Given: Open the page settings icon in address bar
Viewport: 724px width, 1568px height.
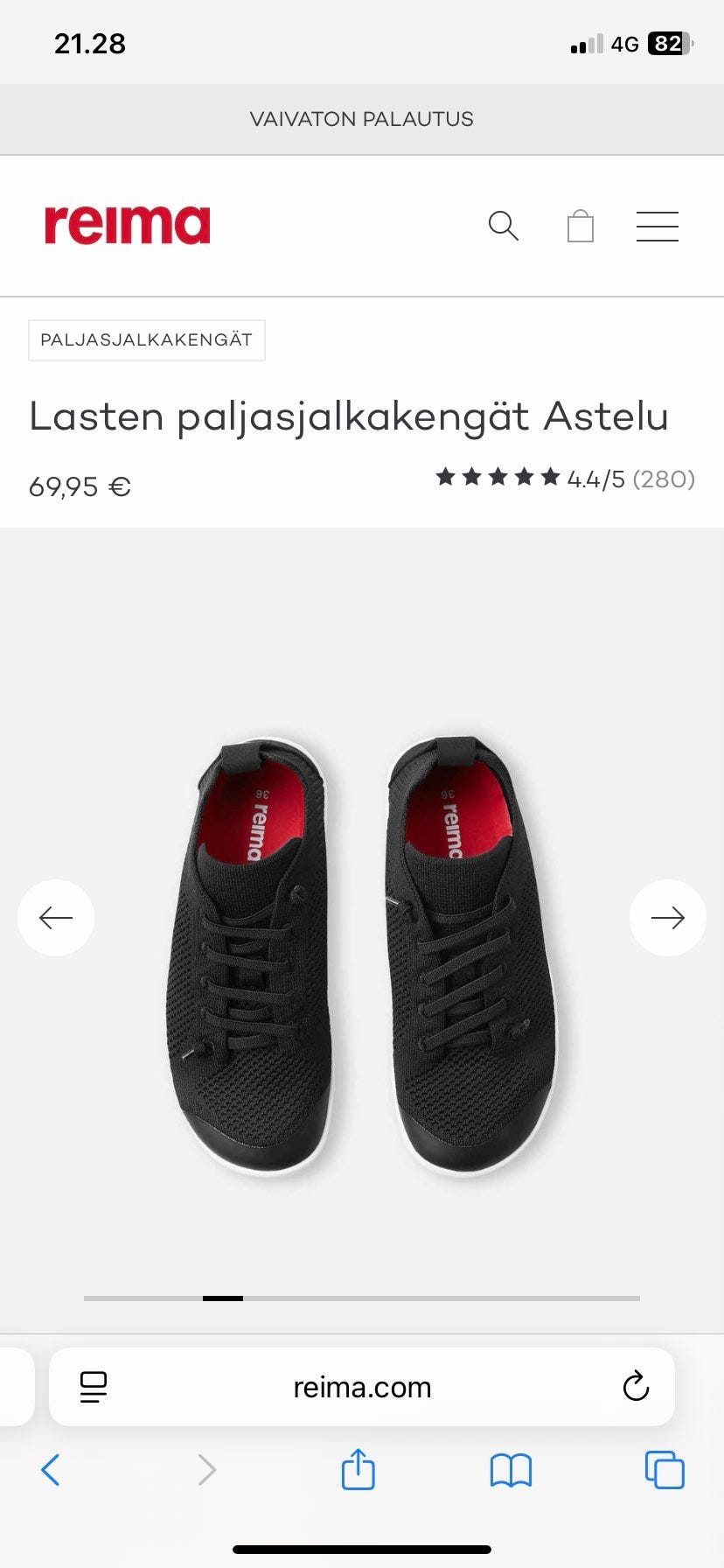Looking at the screenshot, I should point(94,1387).
